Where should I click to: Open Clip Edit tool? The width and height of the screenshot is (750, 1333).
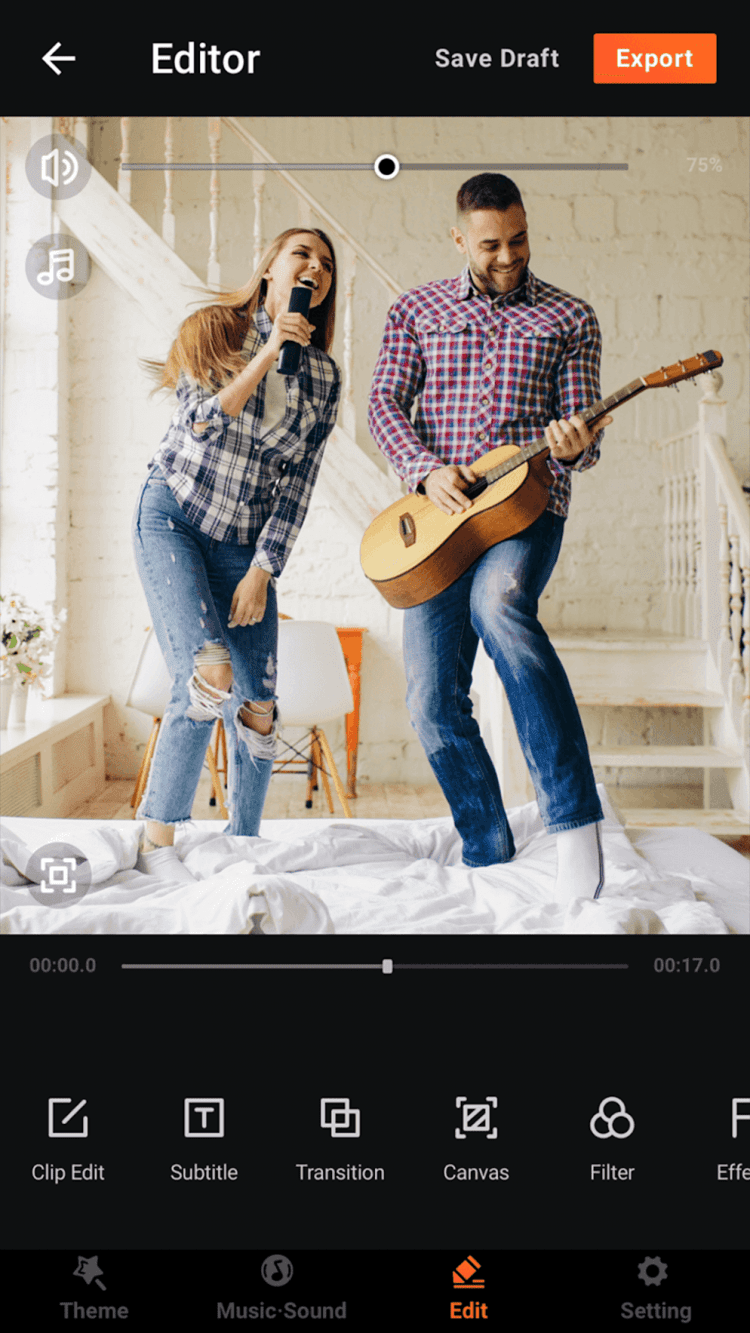point(68,1139)
